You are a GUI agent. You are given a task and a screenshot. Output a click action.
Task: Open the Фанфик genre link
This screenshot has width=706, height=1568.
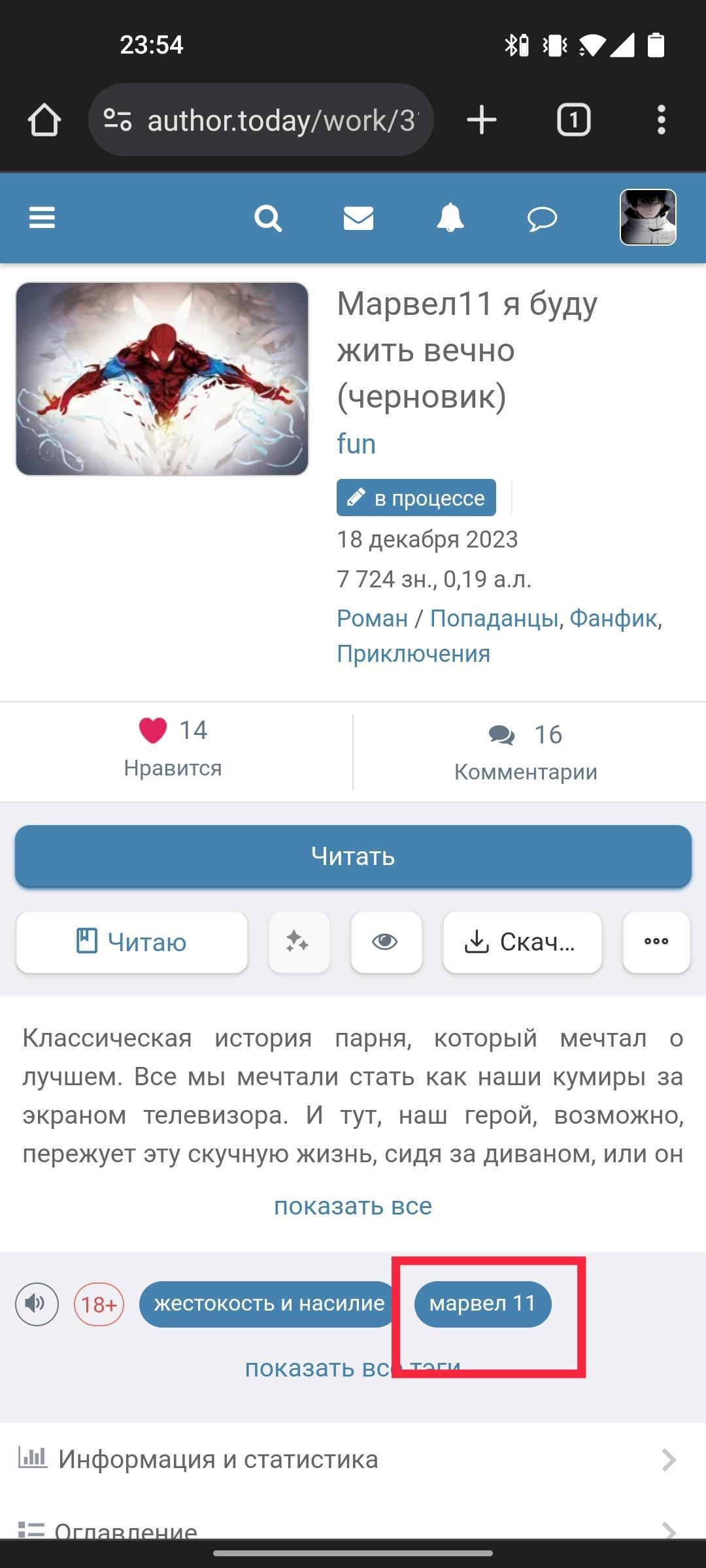coord(613,618)
